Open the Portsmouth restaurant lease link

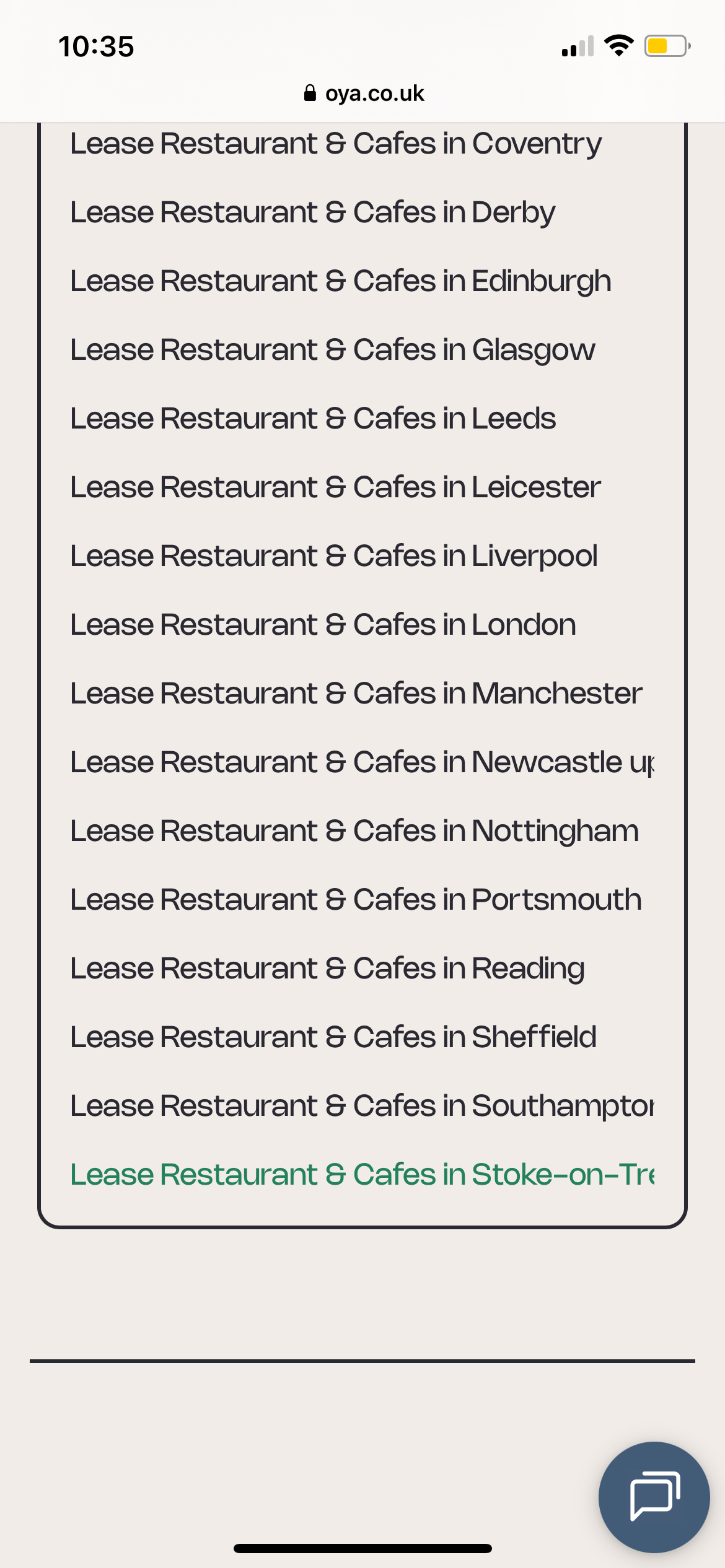click(356, 900)
